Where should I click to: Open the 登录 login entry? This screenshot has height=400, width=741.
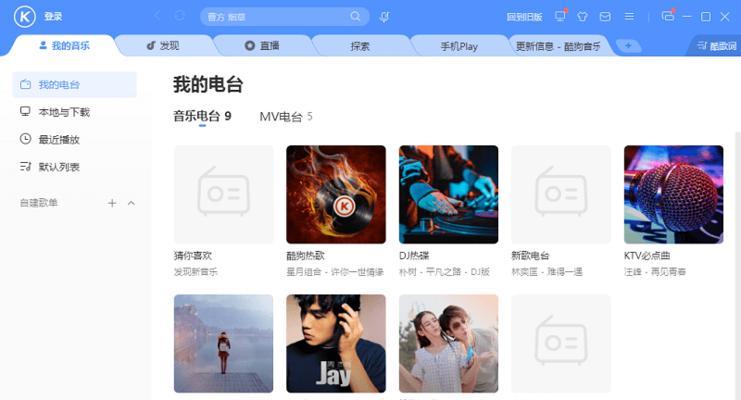coord(53,17)
